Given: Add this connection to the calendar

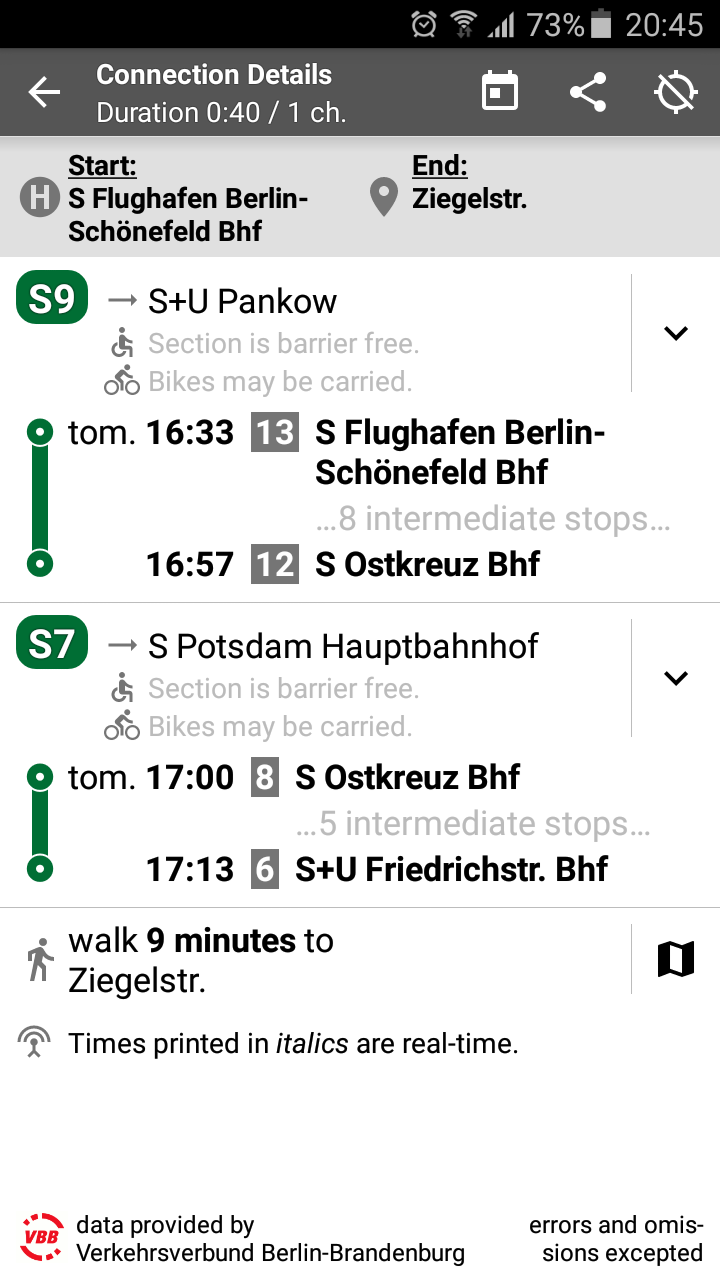Looking at the screenshot, I should click(500, 92).
